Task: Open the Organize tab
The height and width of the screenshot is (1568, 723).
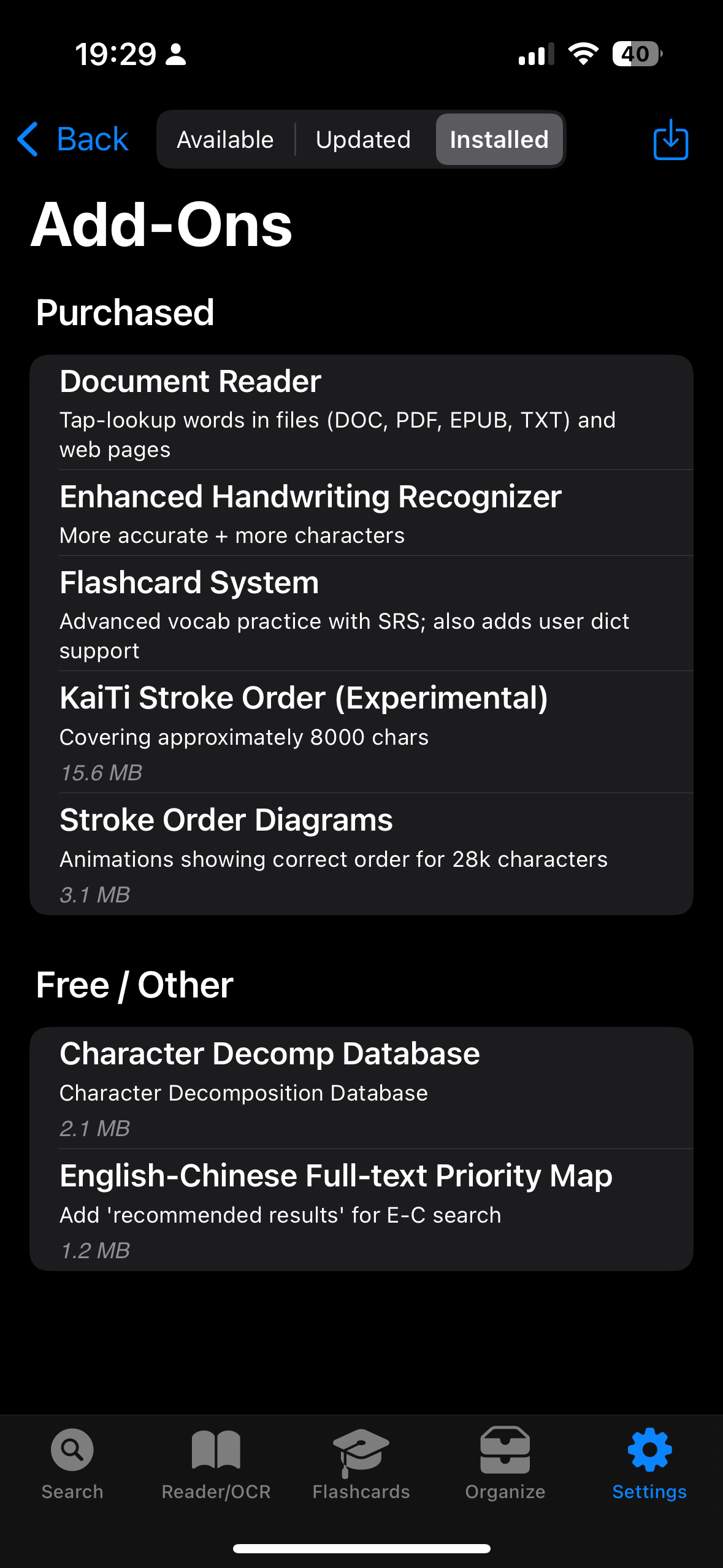Action: click(x=505, y=1464)
